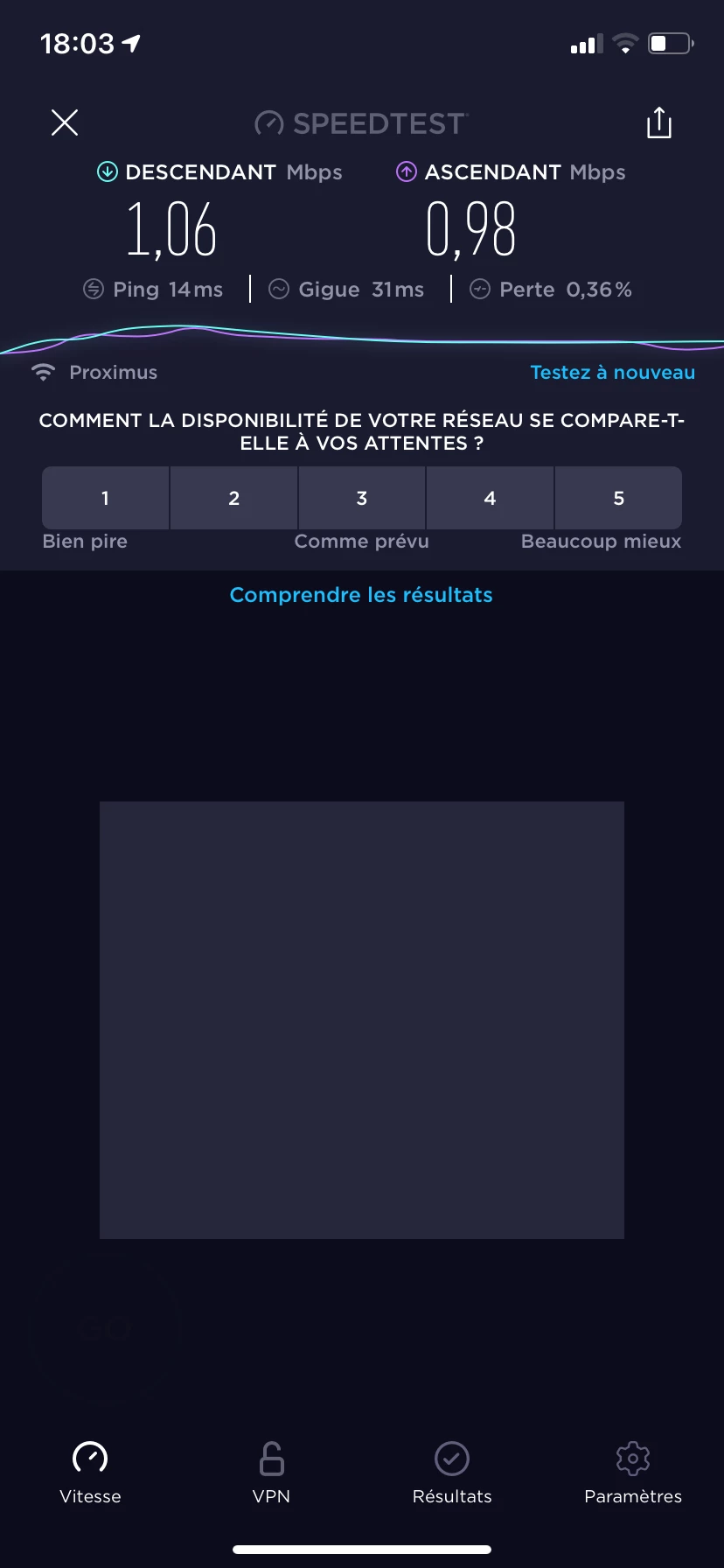
Task: Open Comprendre les résultats link
Action: pos(361,595)
